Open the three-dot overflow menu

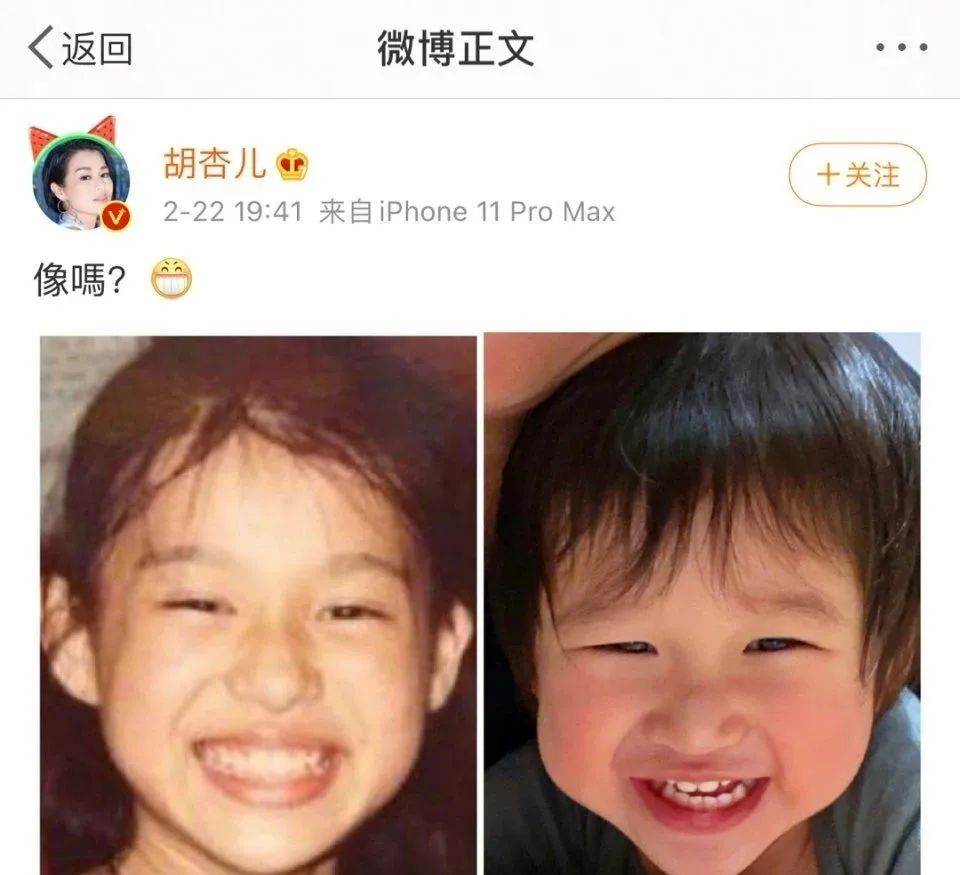point(901,47)
